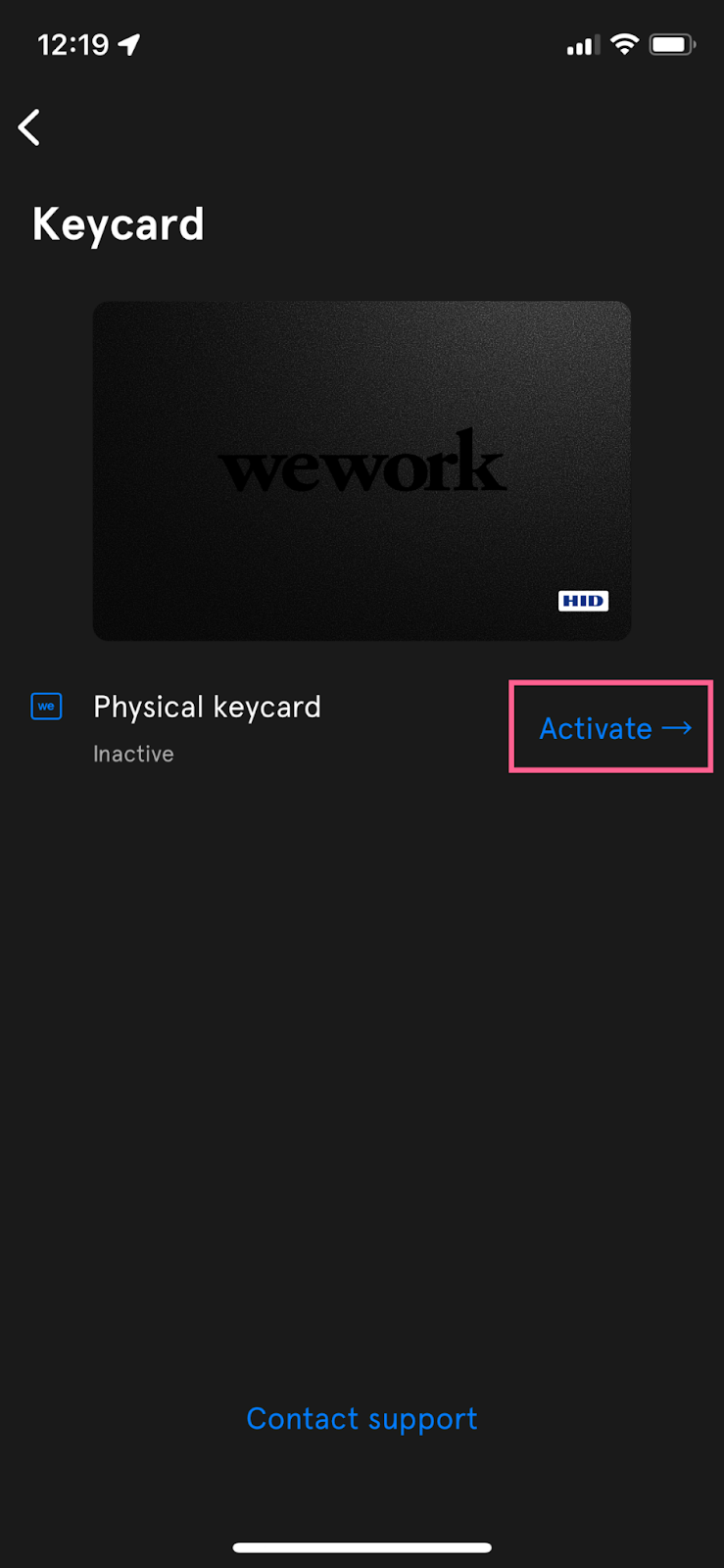
Task: Open the Contact support link
Action: [x=362, y=1418]
